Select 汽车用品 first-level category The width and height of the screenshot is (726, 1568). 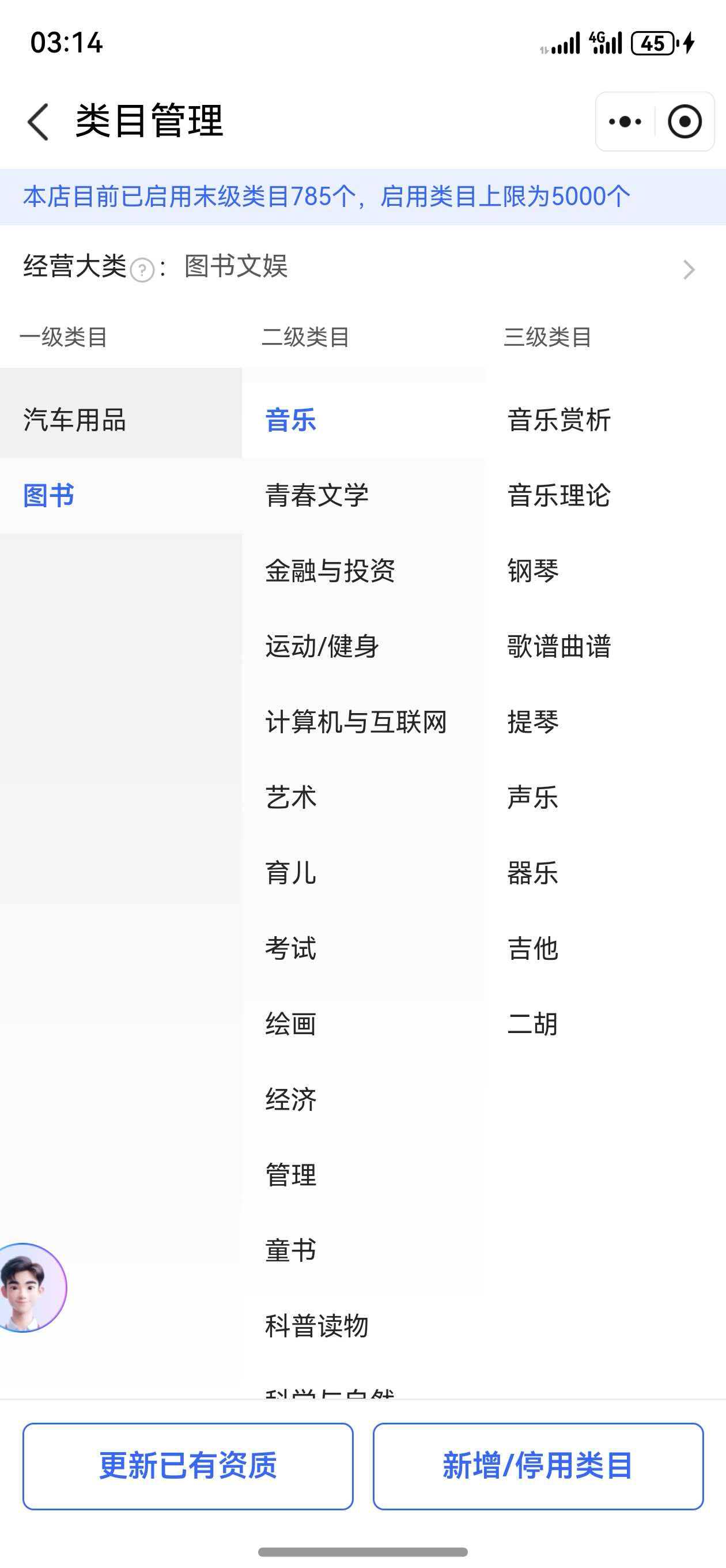click(x=75, y=420)
